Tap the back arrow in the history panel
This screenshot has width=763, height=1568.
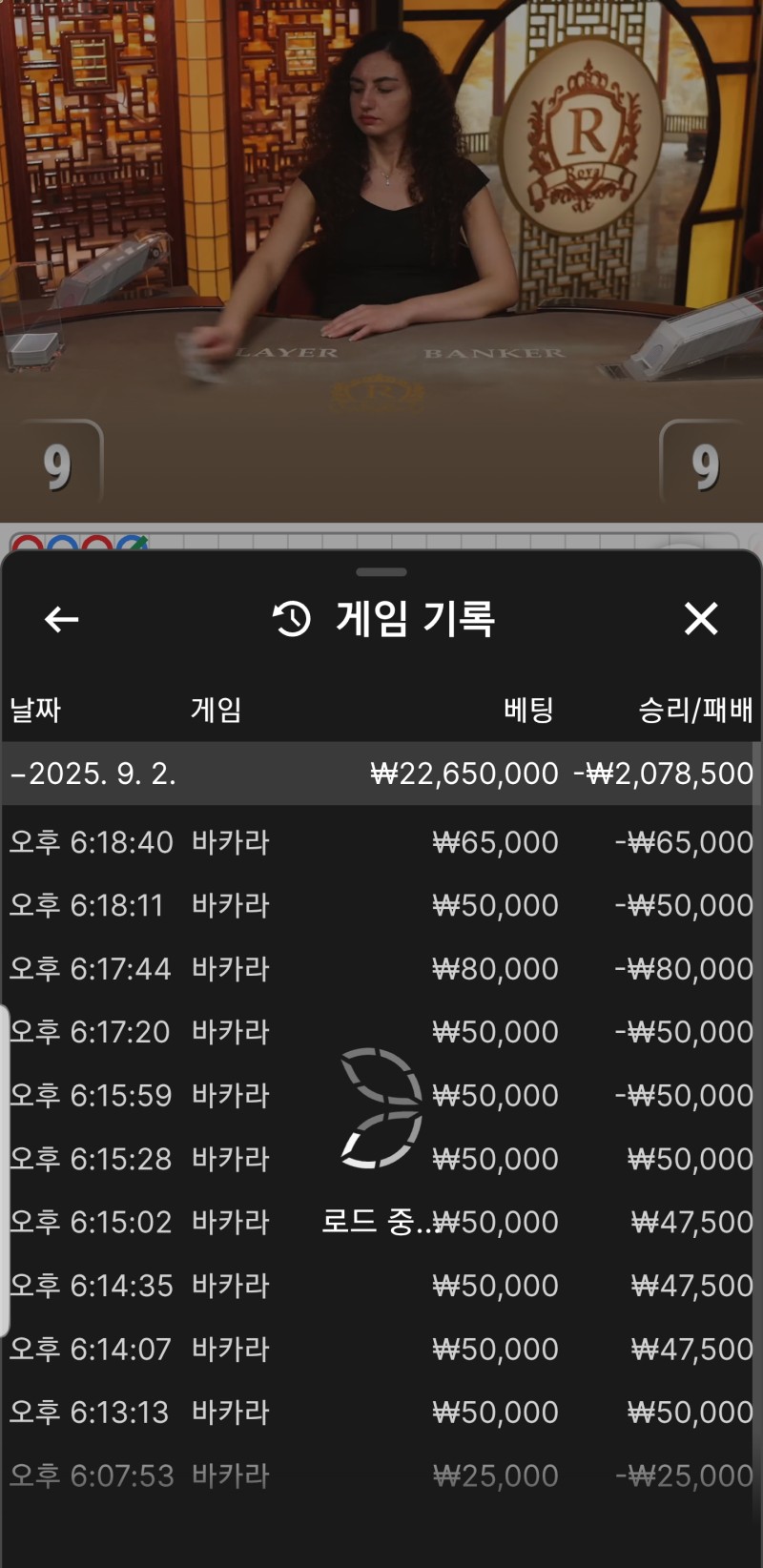tap(61, 619)
